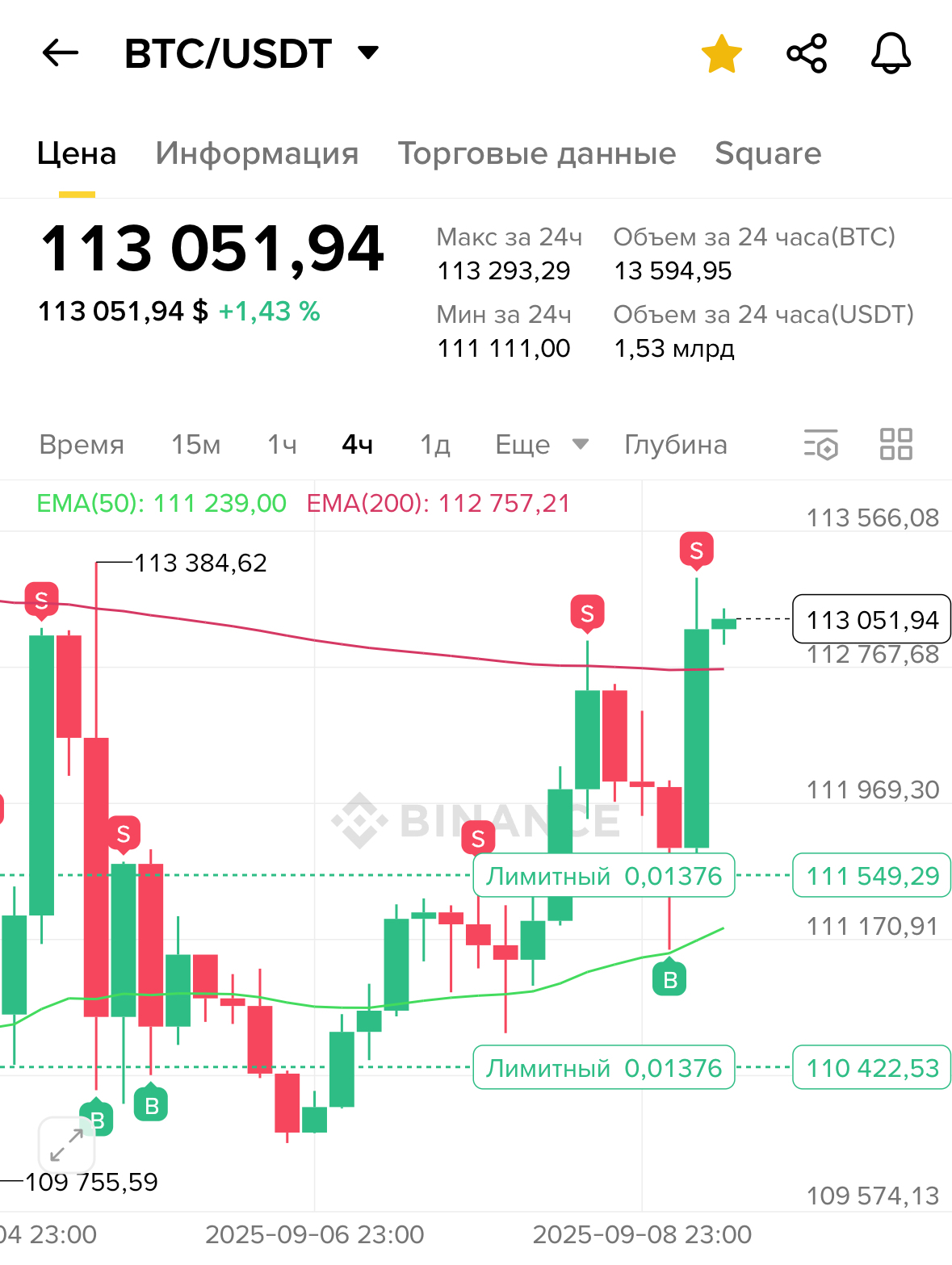Choose the 1д interval
The height and width of the screenshot is (1265, 952).
coord(435,445)
